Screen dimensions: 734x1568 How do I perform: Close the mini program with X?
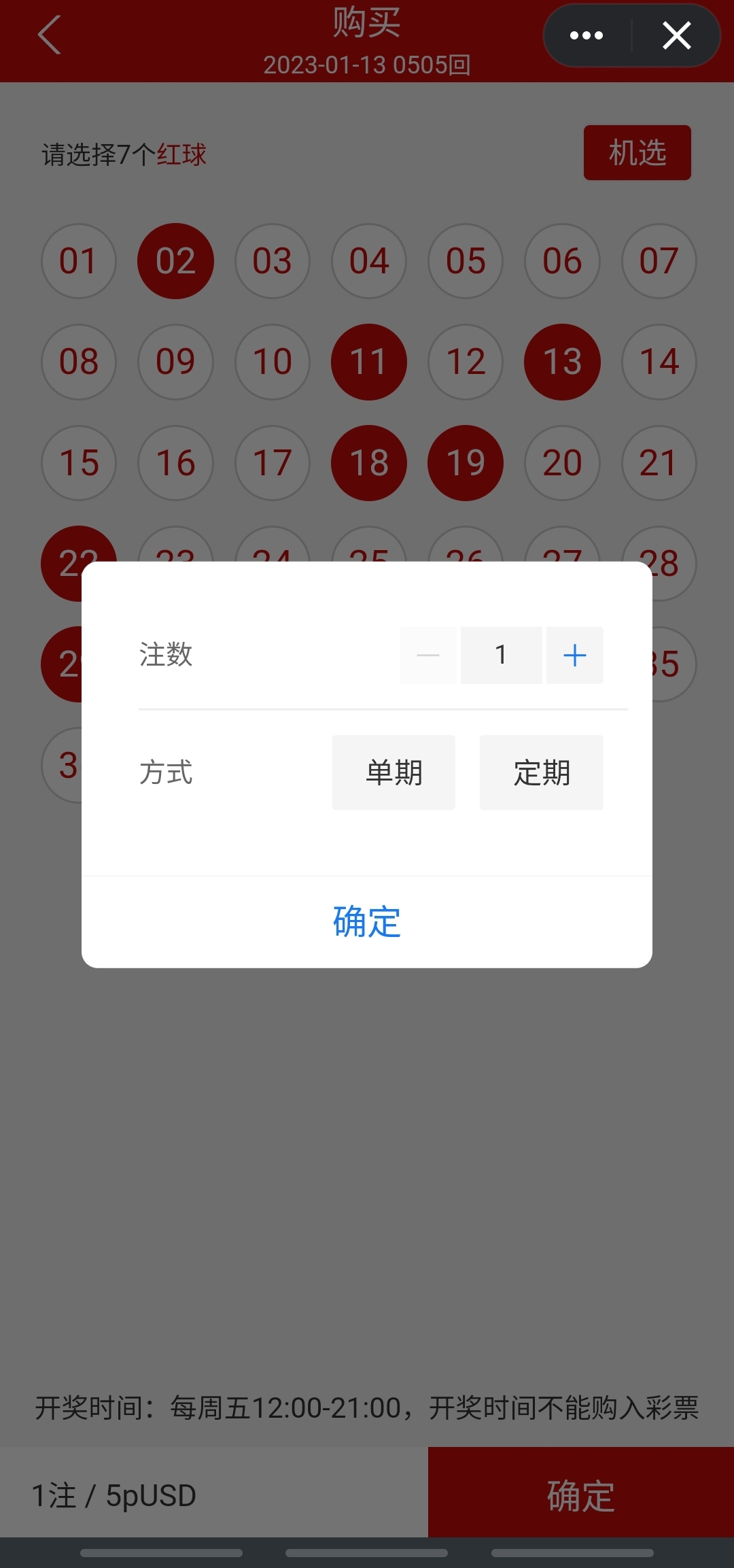pyautogui.click(x=676, y=35)
